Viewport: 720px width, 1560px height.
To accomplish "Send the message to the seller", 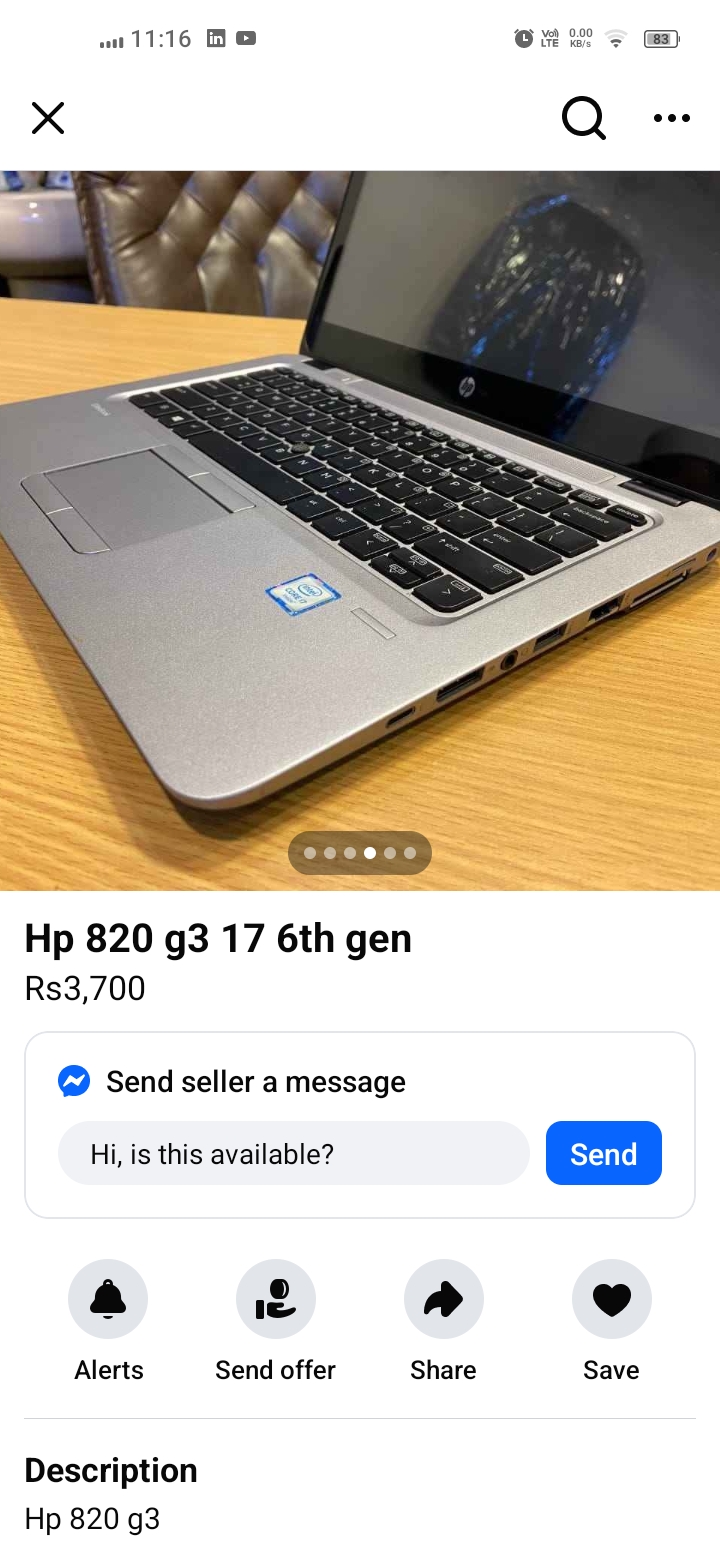I will [603, 1154].
